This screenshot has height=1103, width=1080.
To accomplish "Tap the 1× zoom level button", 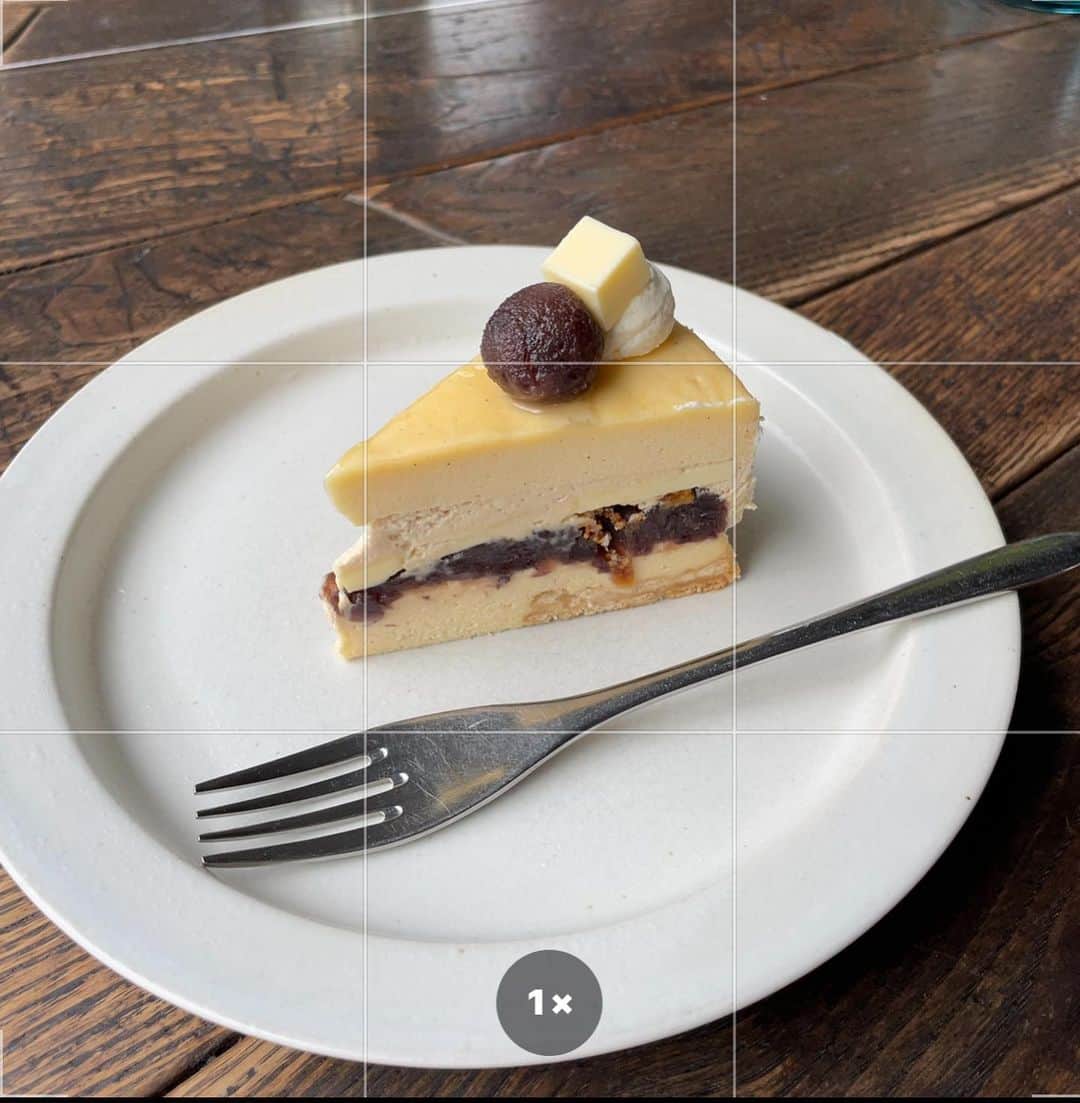I will tap(549, 1002).
